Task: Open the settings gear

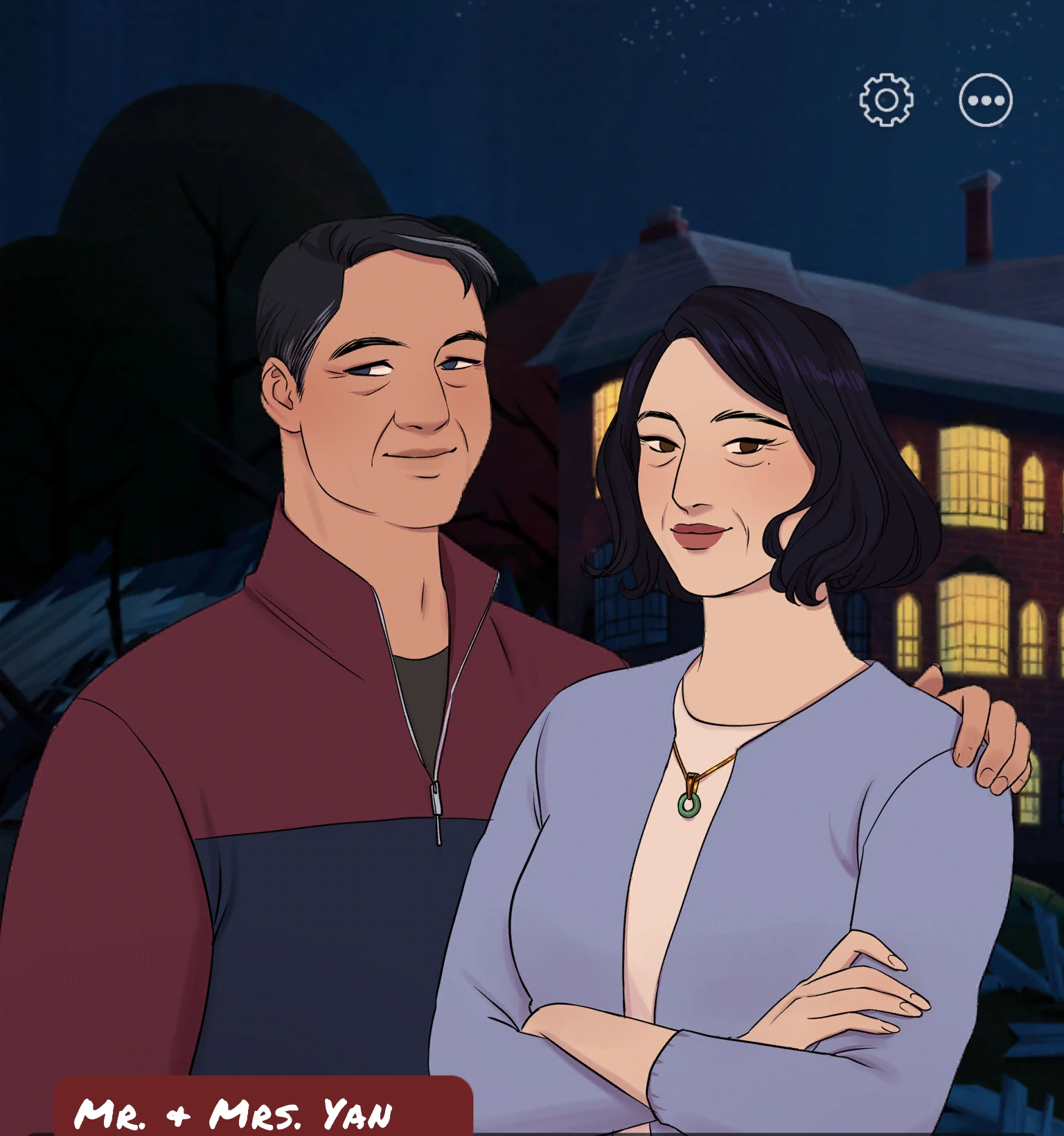Action: point(886,100)
